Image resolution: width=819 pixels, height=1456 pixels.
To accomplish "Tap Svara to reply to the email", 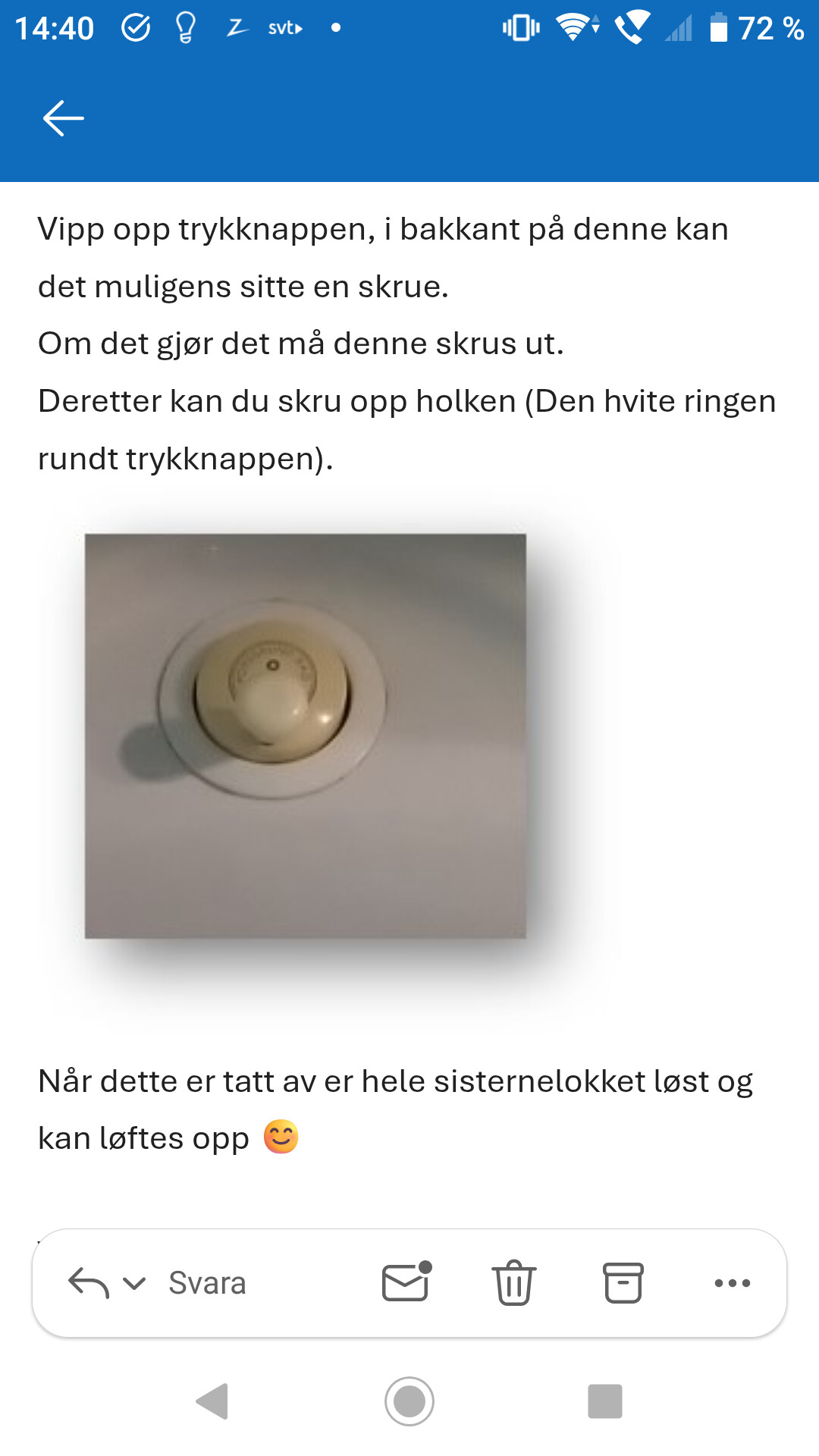I will point(206,1283).
